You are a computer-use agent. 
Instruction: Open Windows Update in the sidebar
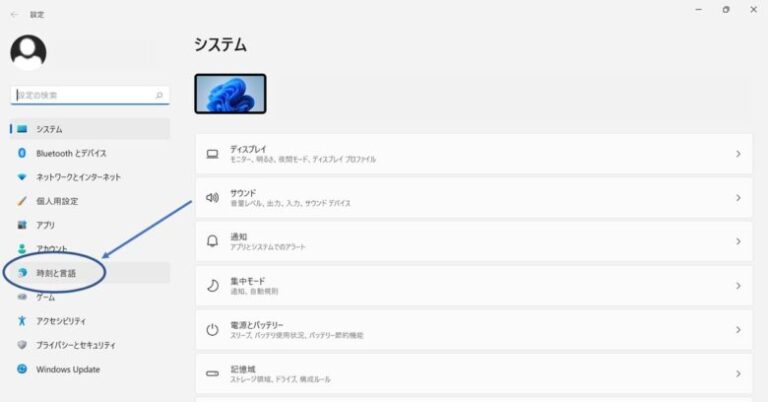pos(67,369)
